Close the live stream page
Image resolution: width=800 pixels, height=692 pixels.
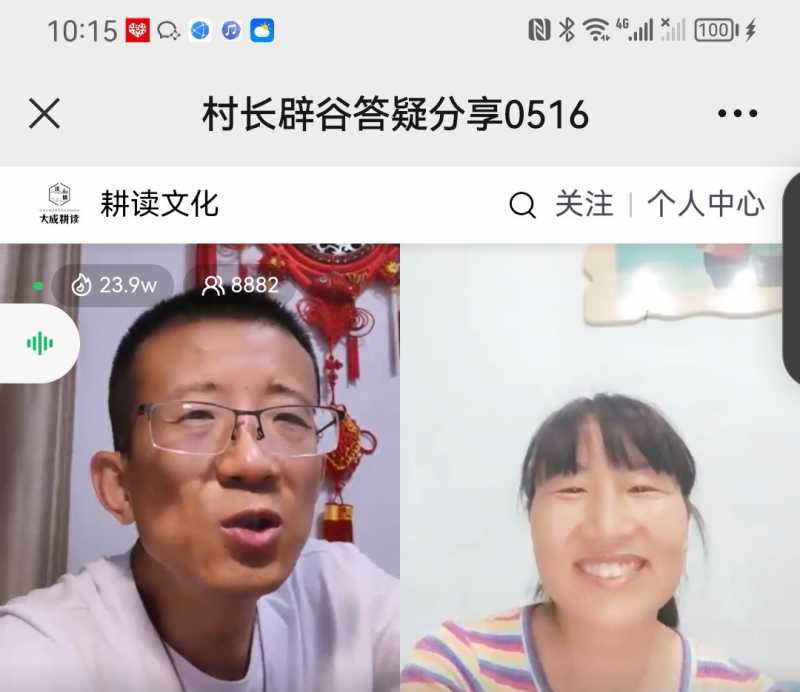(x=44, y=114)
